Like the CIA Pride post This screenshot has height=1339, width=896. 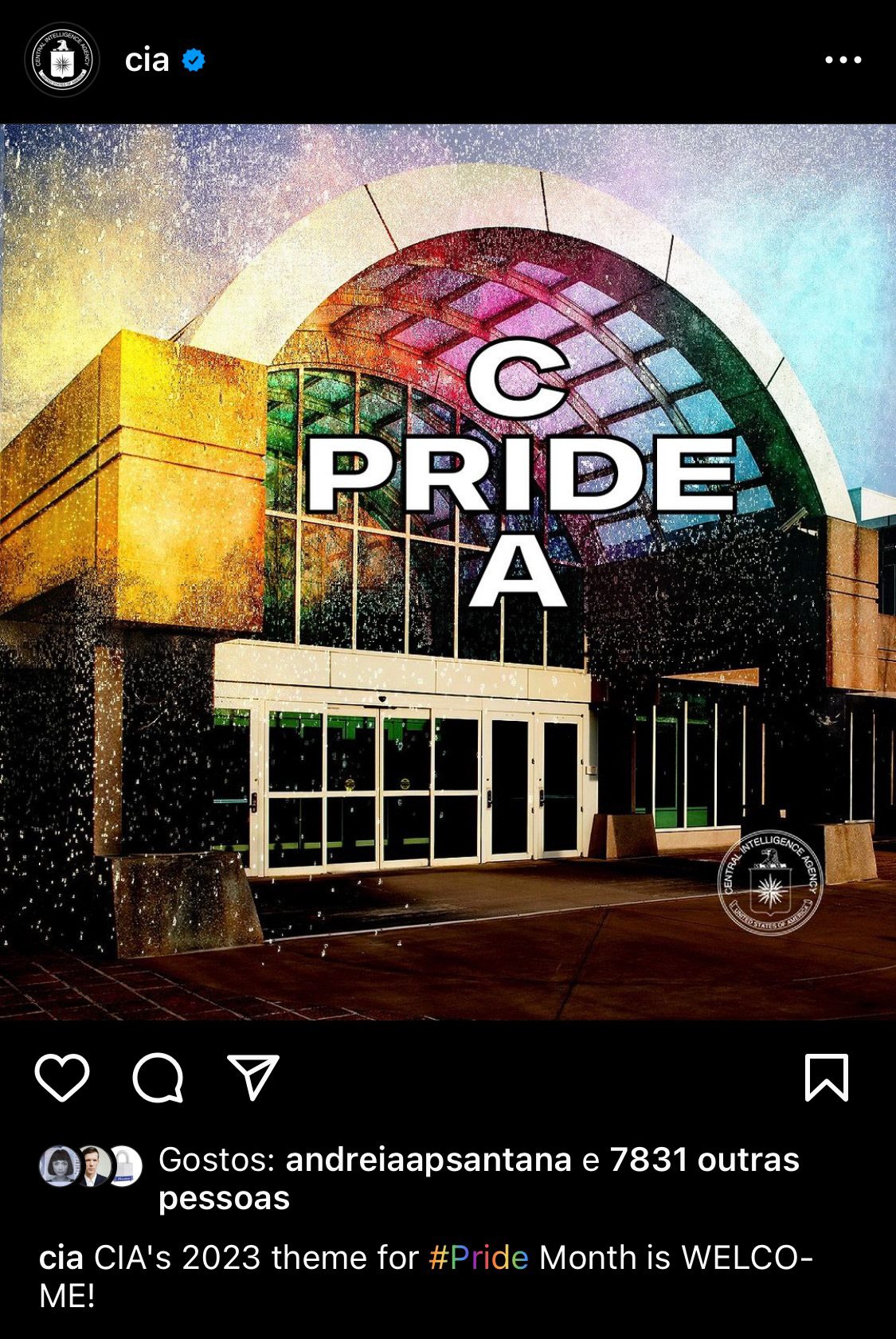tap(62, 1078)
